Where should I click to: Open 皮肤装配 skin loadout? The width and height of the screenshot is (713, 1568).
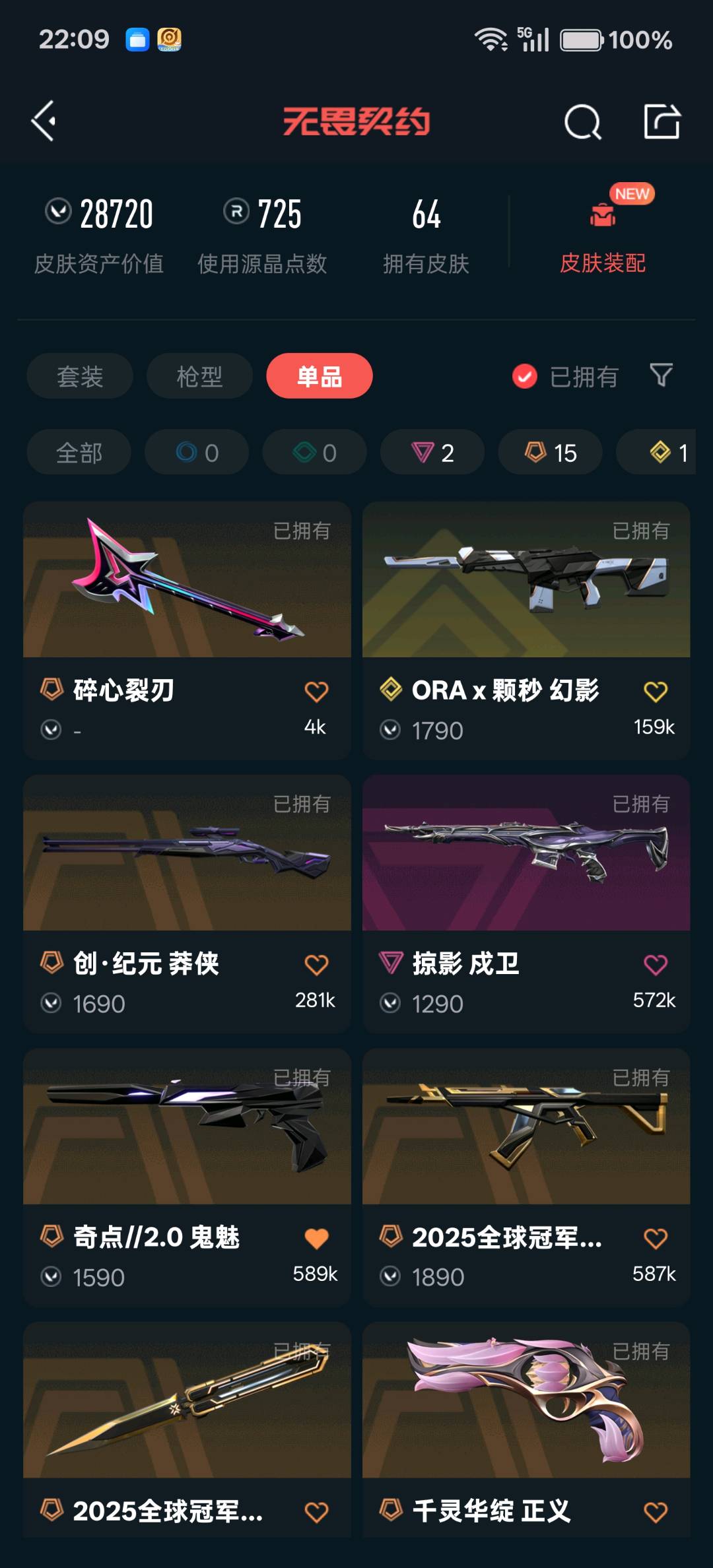click(x=602, y=238)
